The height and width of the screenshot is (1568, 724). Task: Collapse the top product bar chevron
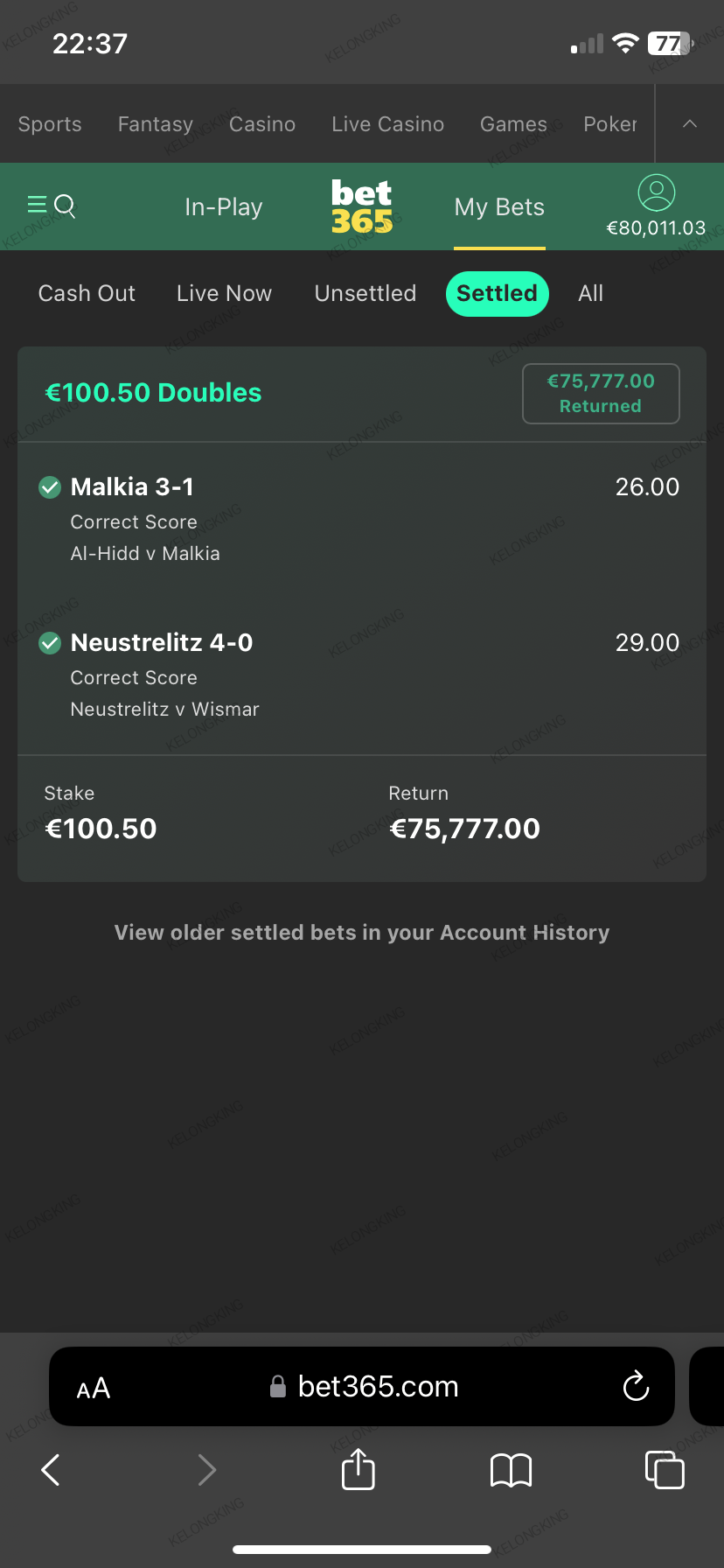point(690,124)
